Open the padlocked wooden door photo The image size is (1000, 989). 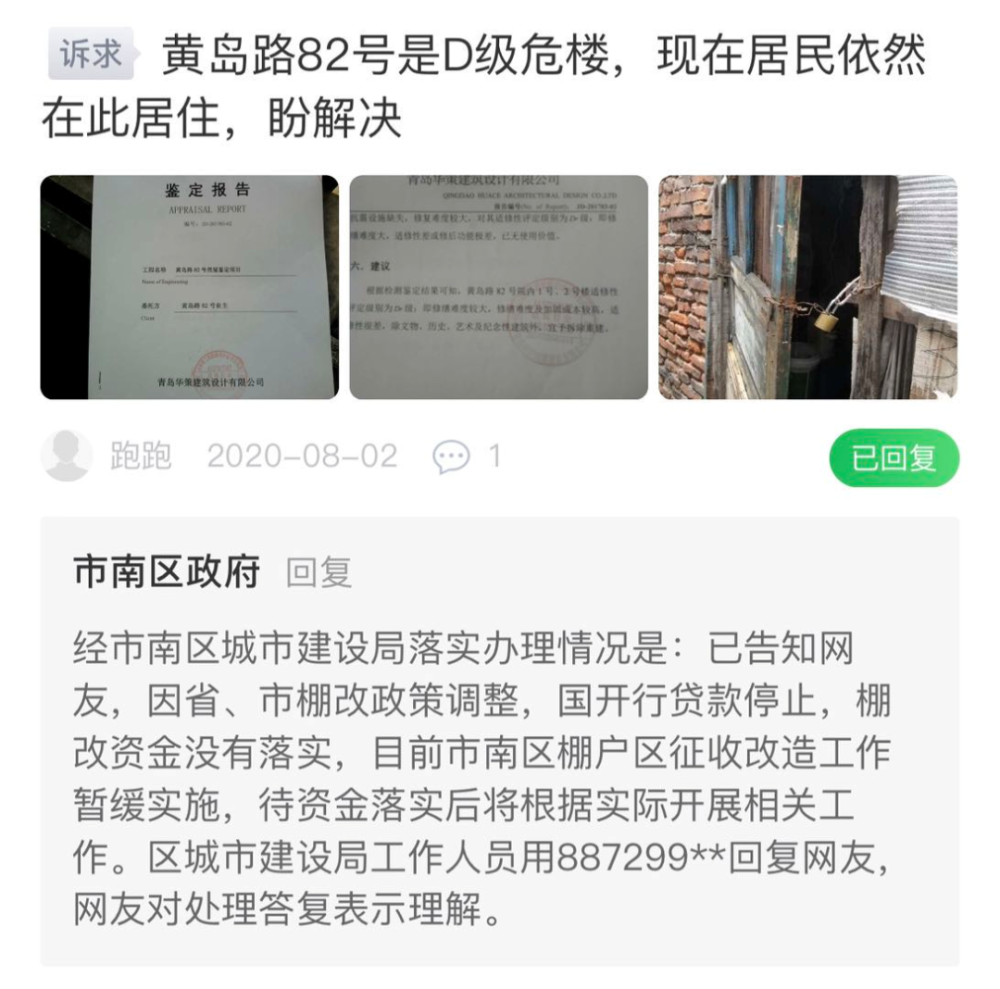pyautogui.click(x=807, y=287)
